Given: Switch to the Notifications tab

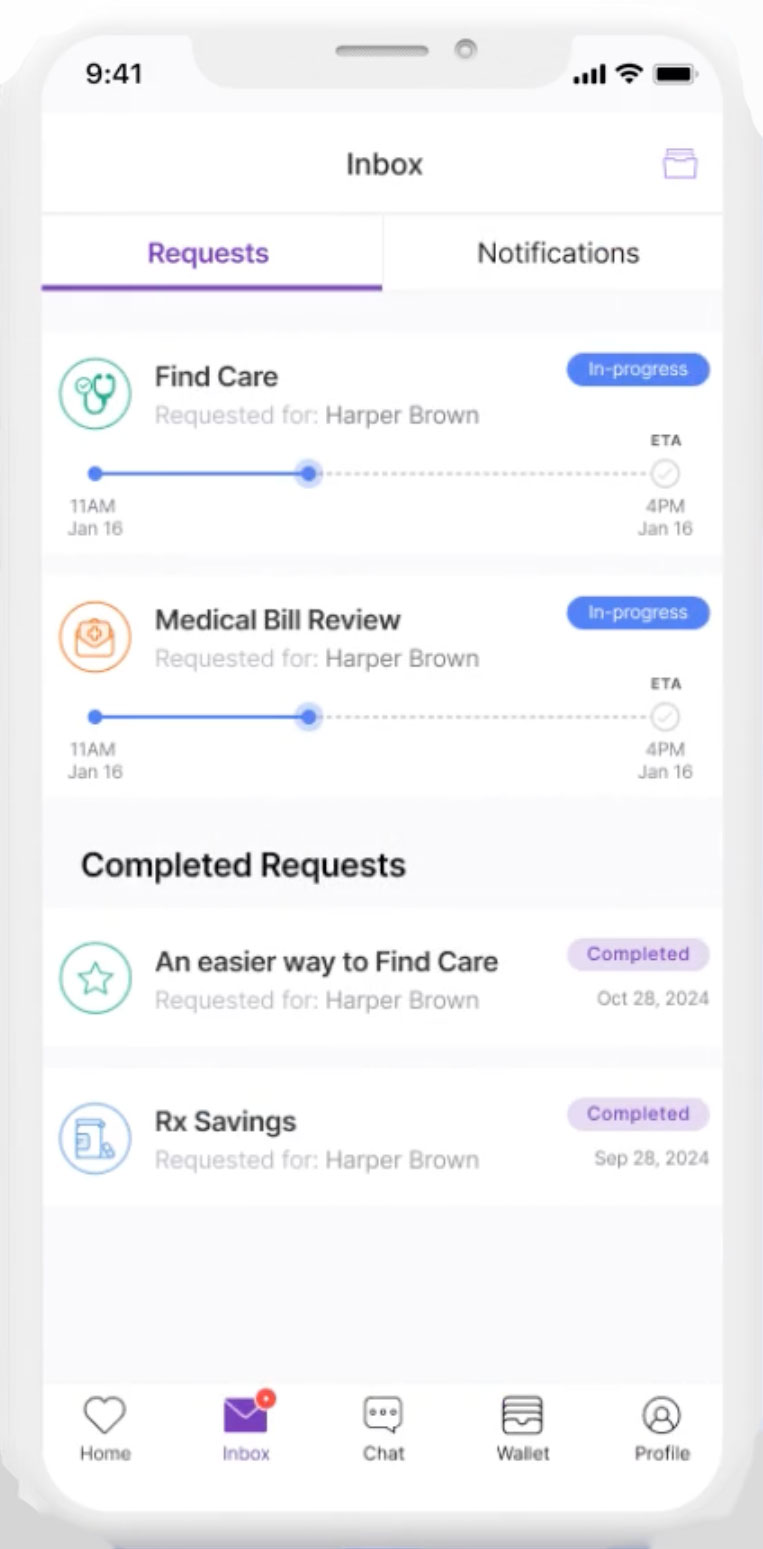Looking at the screenshot, I should [x=557, y=253].
